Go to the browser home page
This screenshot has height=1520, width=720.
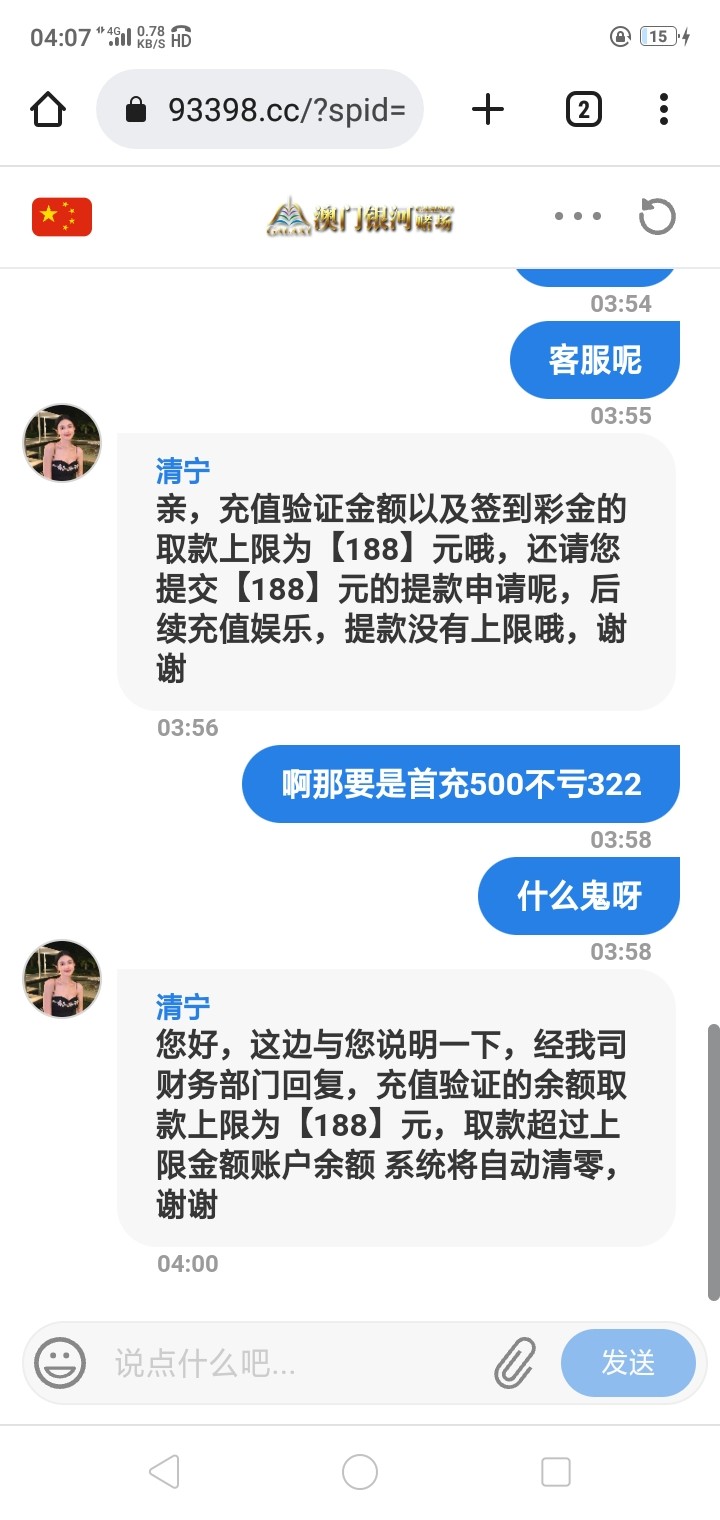point(48,109)
